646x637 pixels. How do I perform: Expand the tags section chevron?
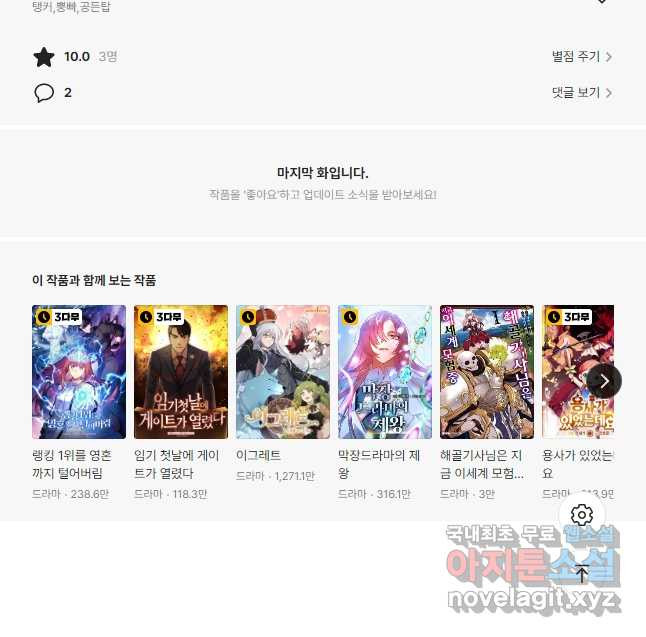pyautogui.click(x=601, y=3)
